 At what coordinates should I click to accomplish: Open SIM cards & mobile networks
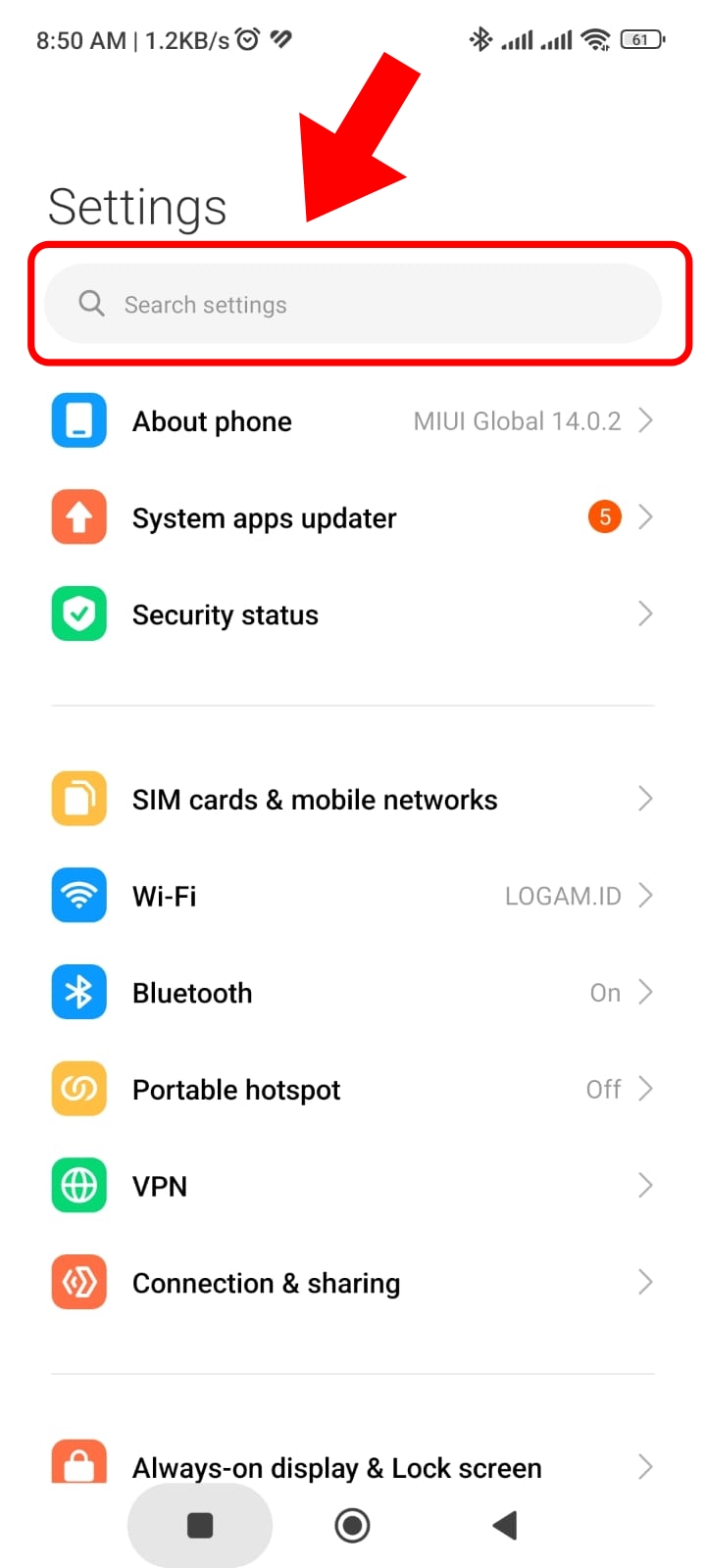[353, 800]
